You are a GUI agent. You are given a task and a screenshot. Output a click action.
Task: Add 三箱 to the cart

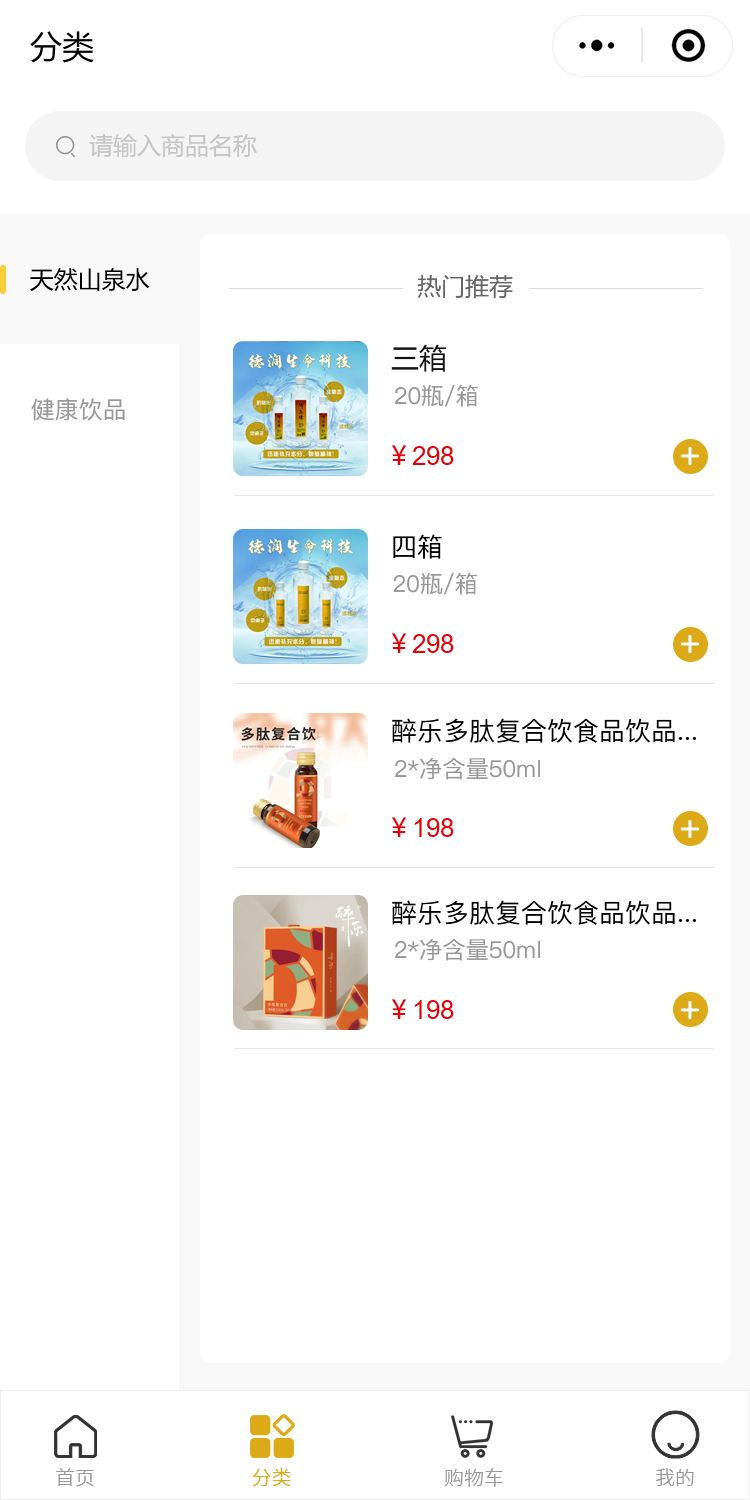pos(690,457)
